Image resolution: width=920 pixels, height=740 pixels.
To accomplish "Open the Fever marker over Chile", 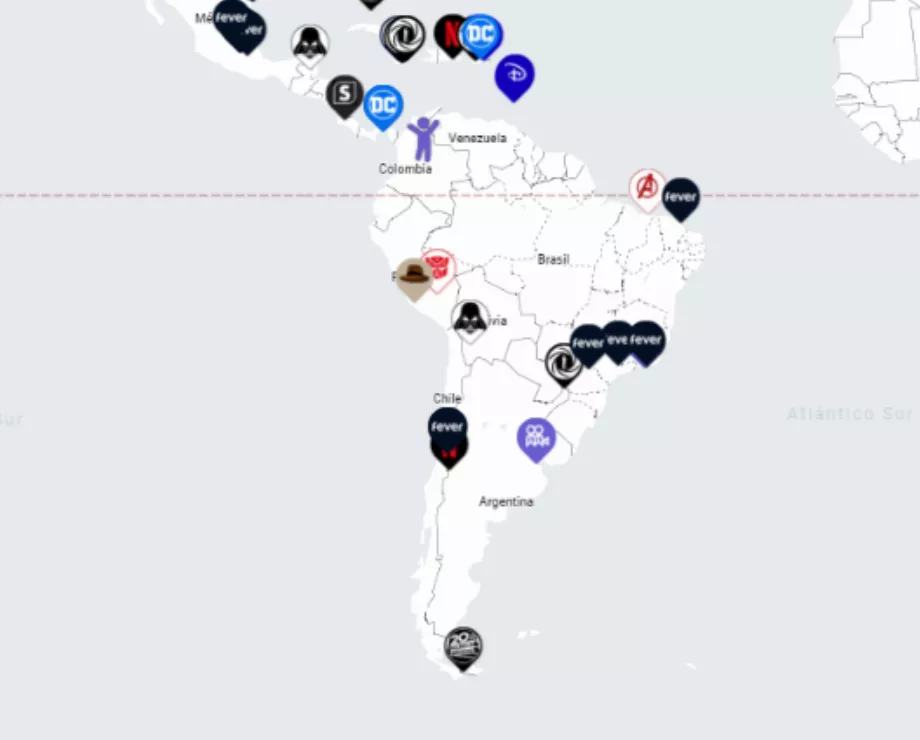I will 447,425.
